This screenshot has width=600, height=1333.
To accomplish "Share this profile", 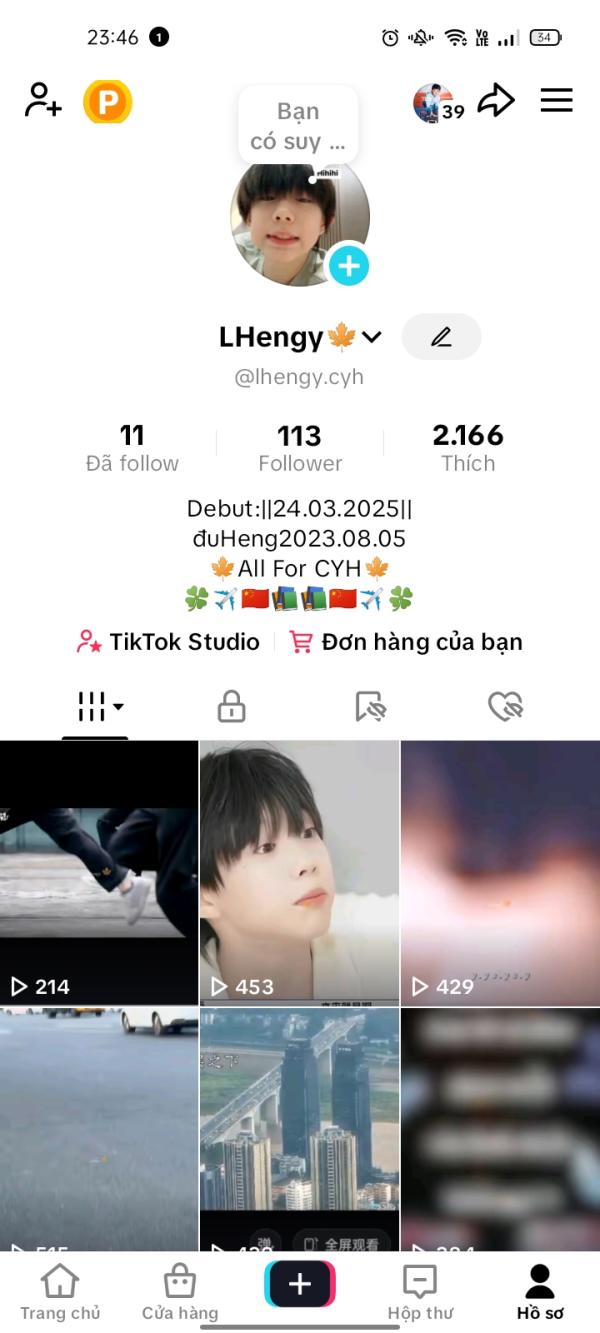I will (x=496, y=100).
